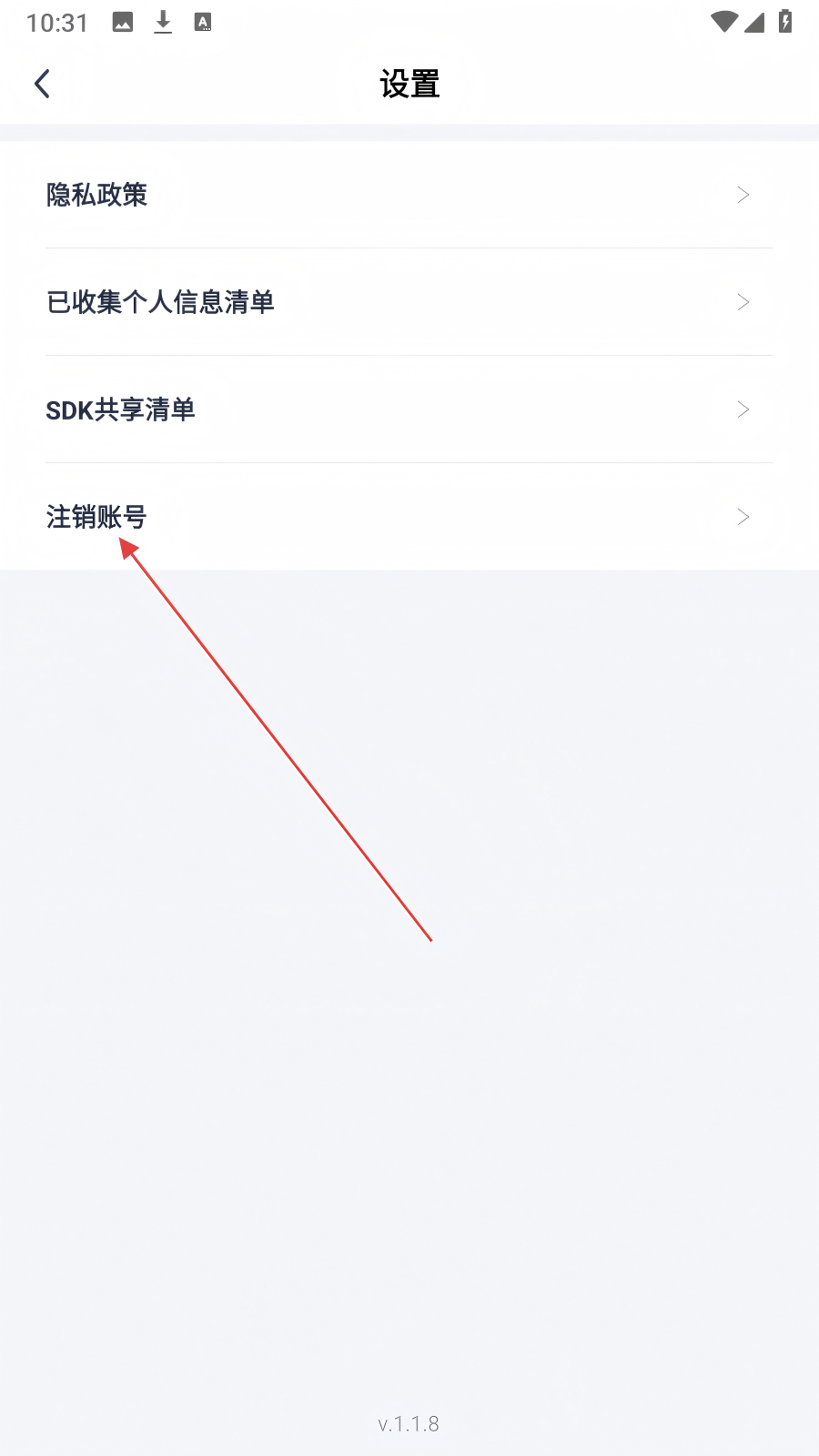Select 注销账号 to delete account
819x1456 pixels.
point(409,517)
